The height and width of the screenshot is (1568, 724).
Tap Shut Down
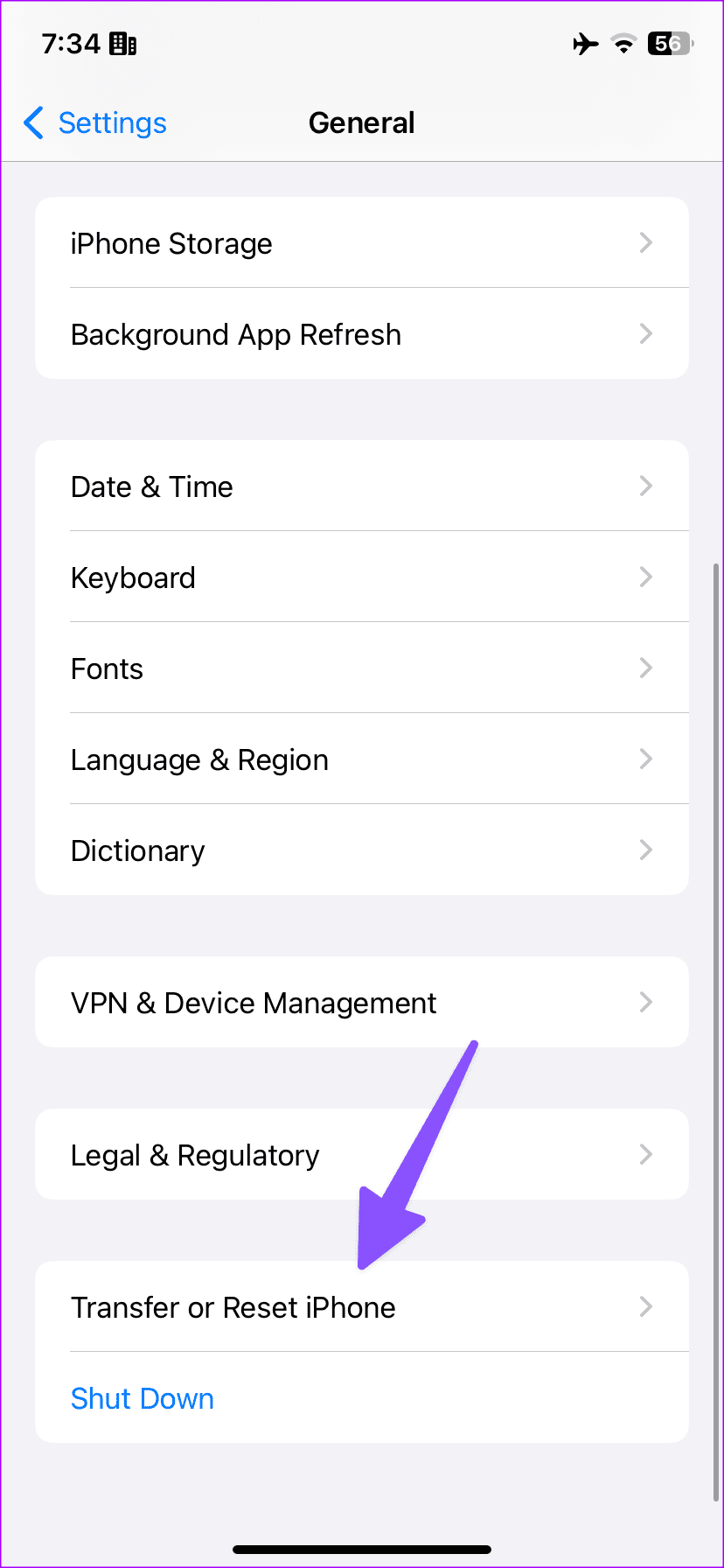point(142,1398)
